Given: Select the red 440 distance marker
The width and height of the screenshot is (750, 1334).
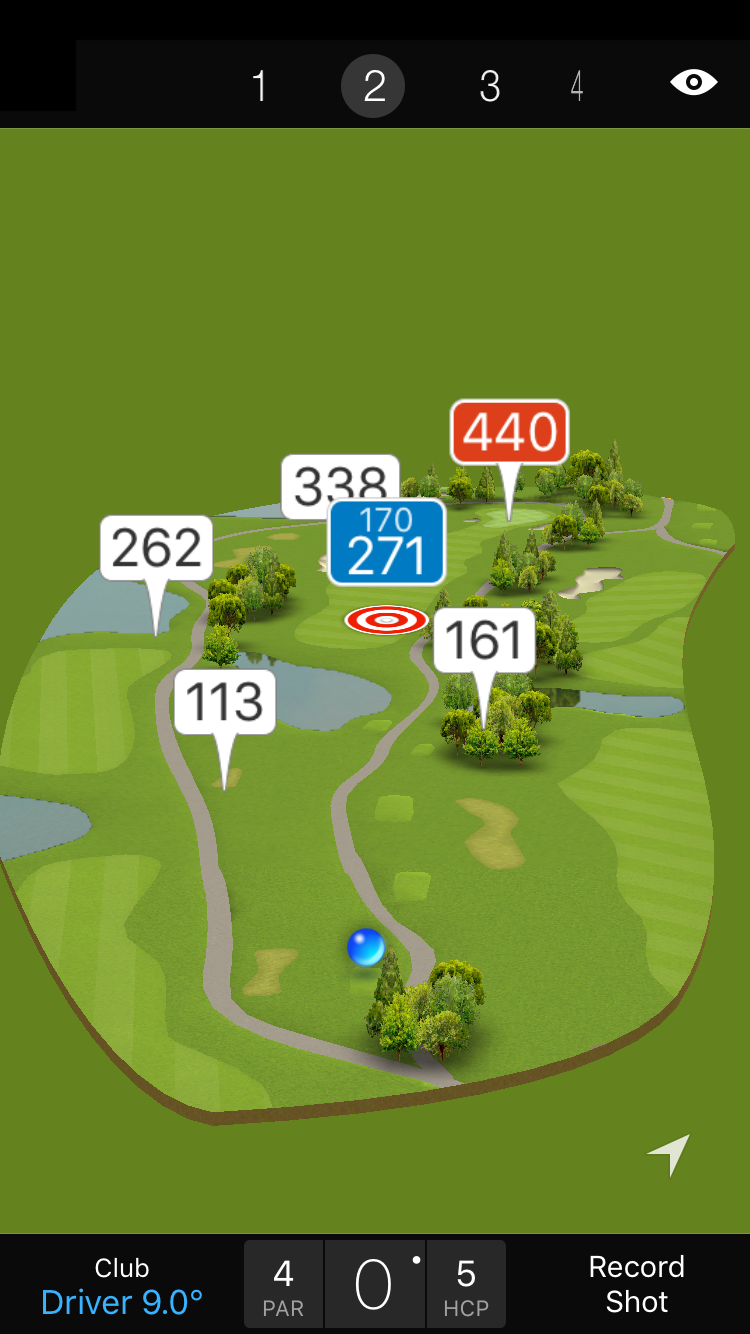Looking at the screenshot, I should [x=510, y=432].
